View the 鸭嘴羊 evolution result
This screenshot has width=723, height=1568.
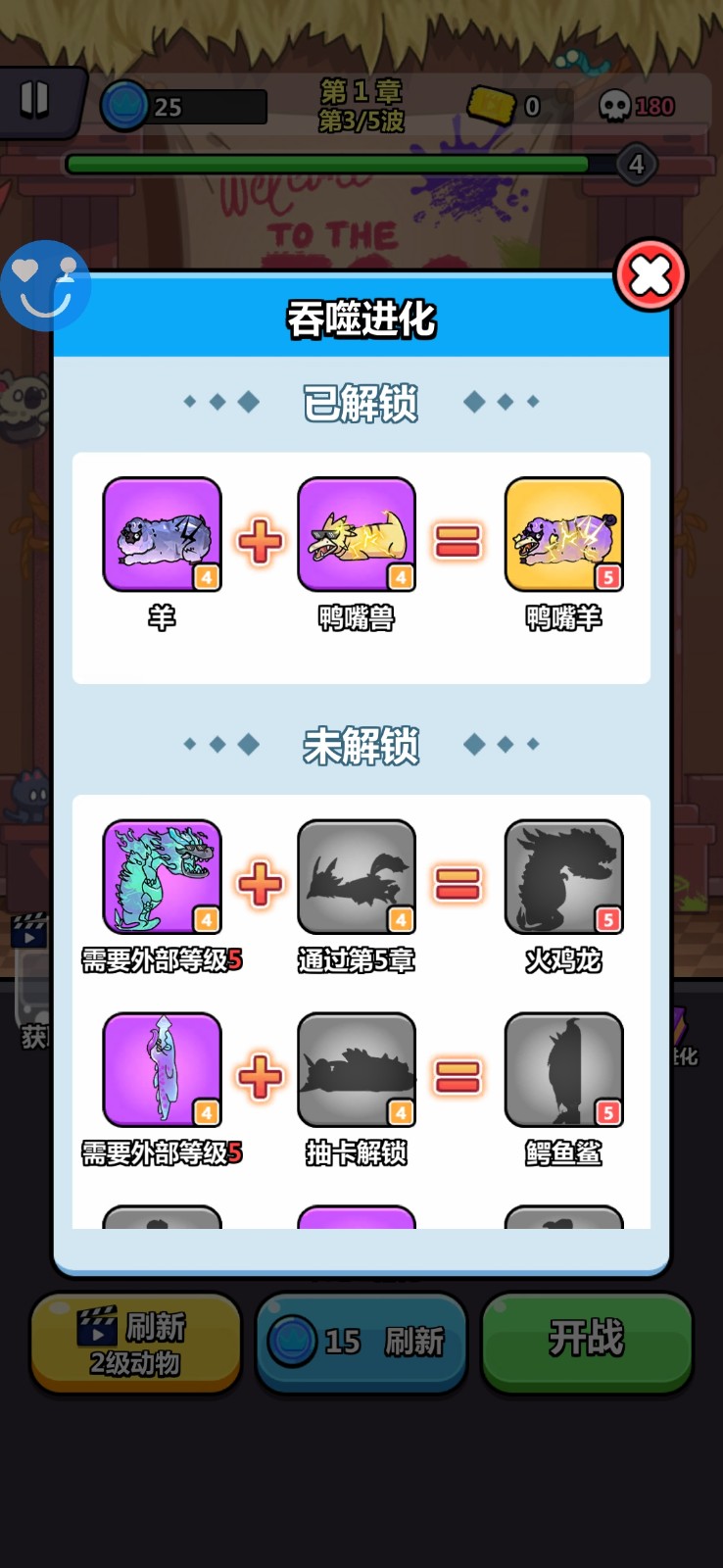(563, 535)
